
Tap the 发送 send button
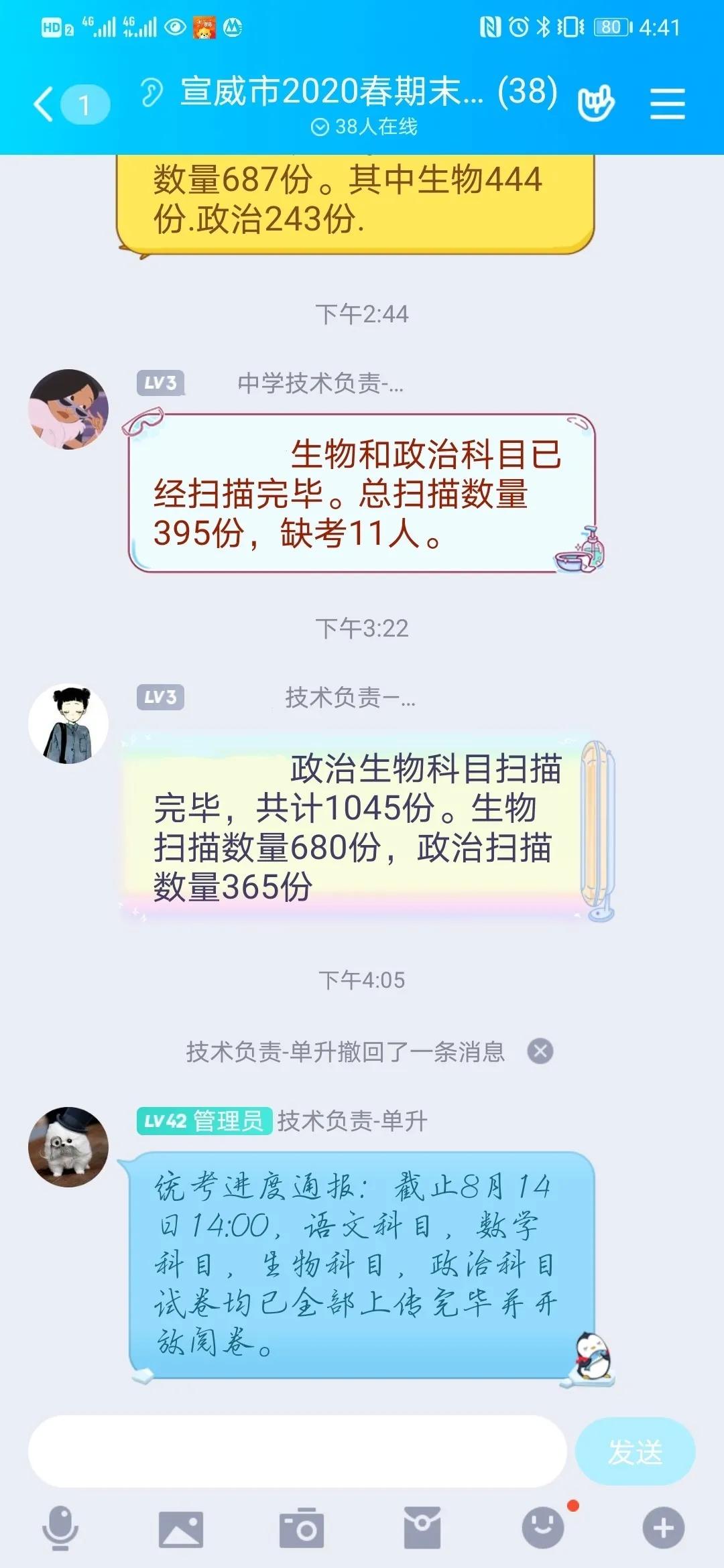[x=635, y=1451]
